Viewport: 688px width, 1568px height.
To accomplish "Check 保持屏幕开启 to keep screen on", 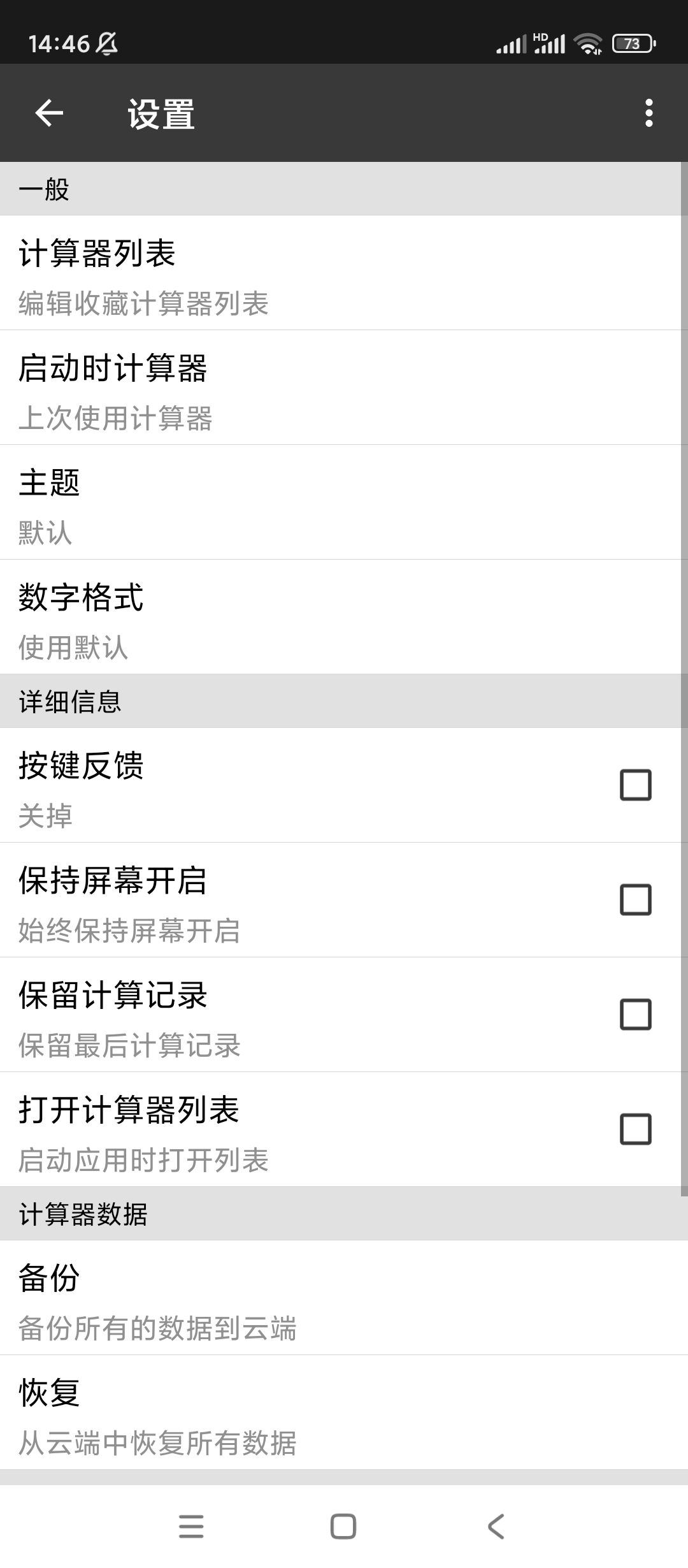I will 635,899.
